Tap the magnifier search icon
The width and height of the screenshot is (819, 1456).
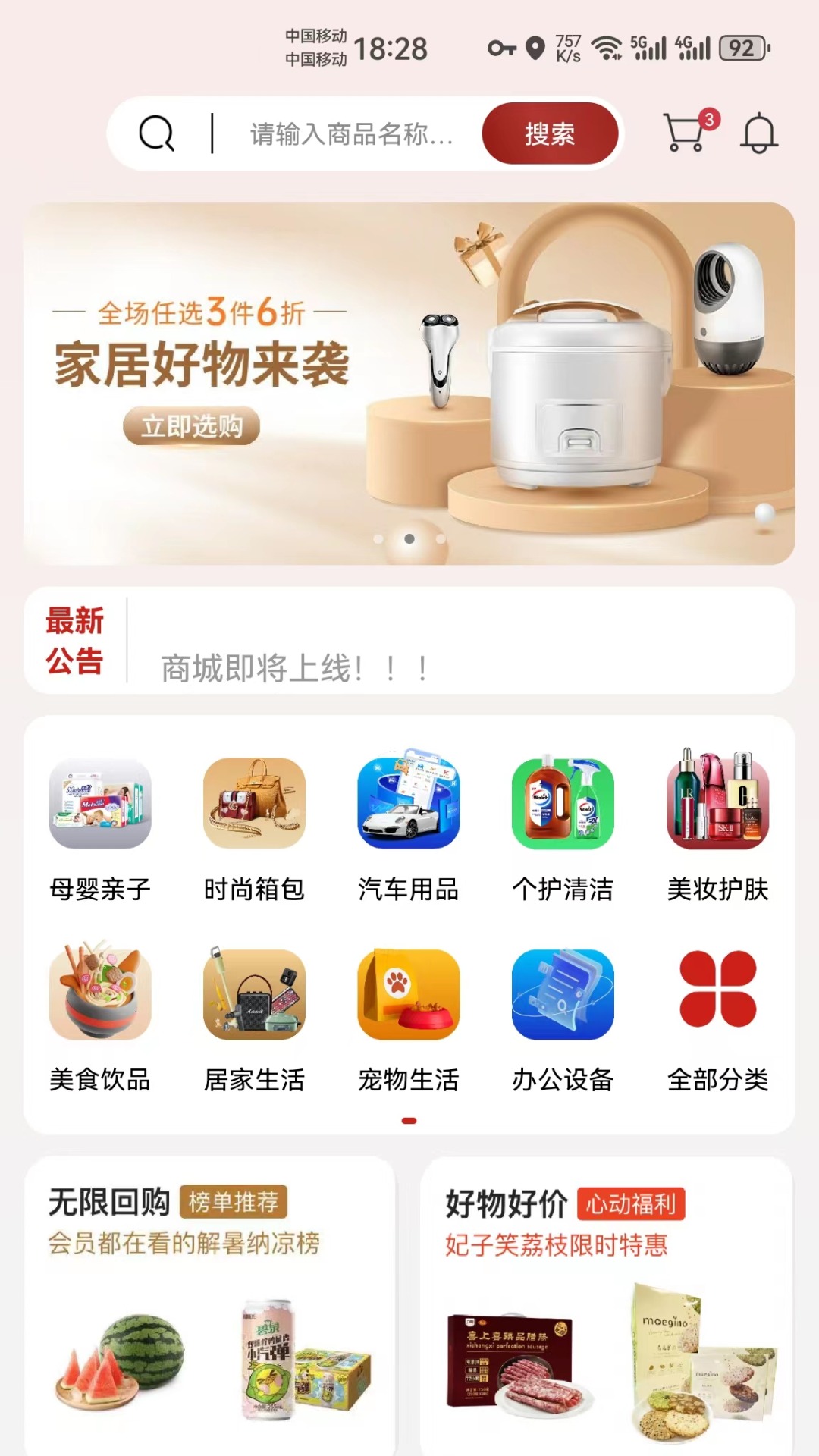(x=157, y=133)
